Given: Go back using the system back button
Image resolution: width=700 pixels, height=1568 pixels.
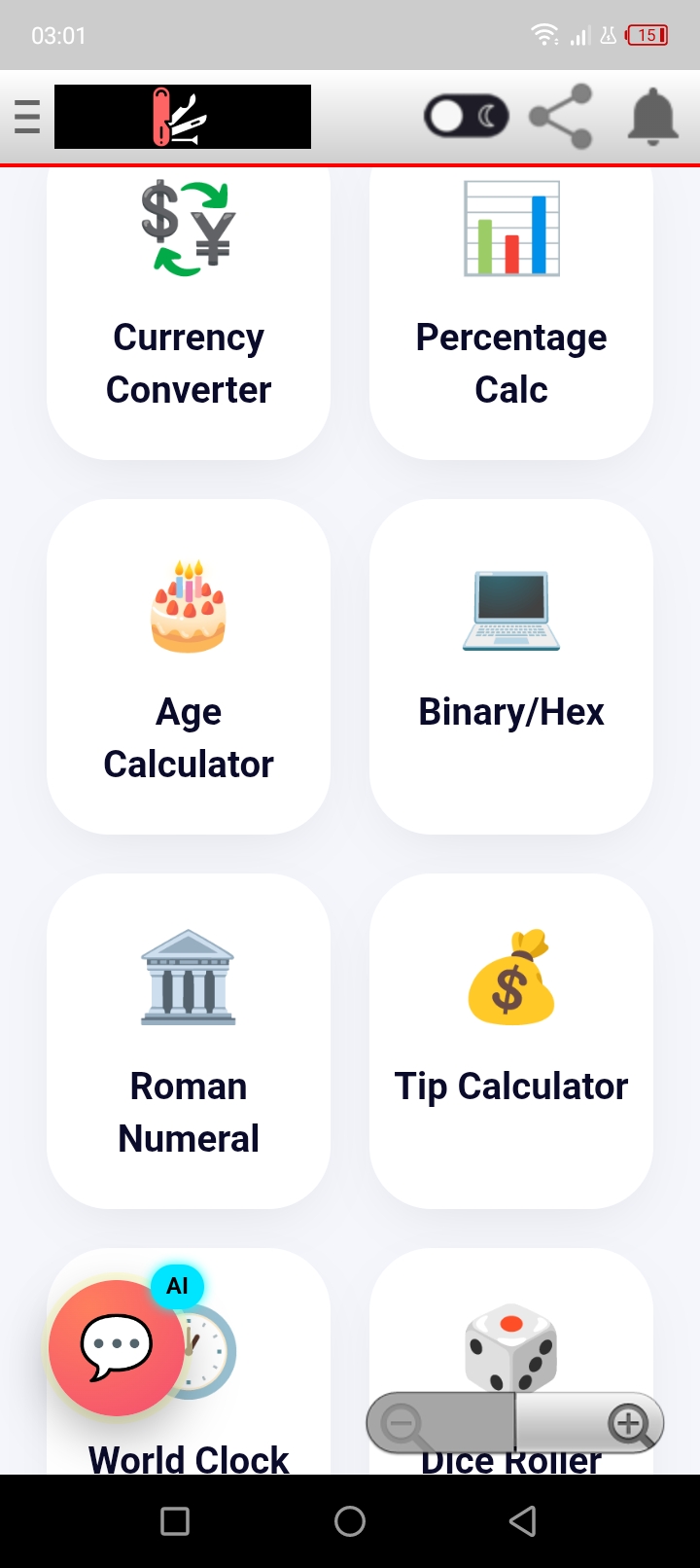Looking at the screenshot, I should (523, 1521).
